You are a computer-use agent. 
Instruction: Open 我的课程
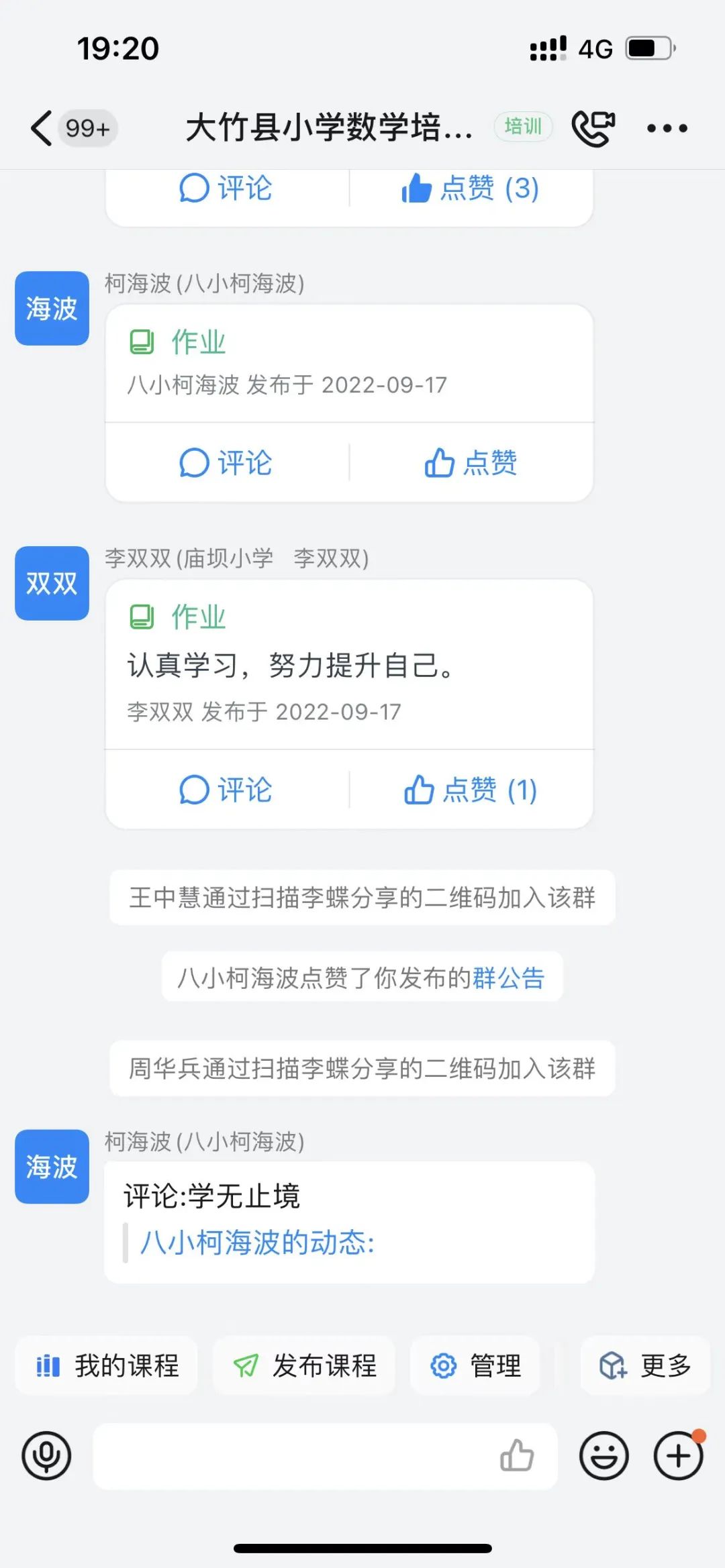107,1366
